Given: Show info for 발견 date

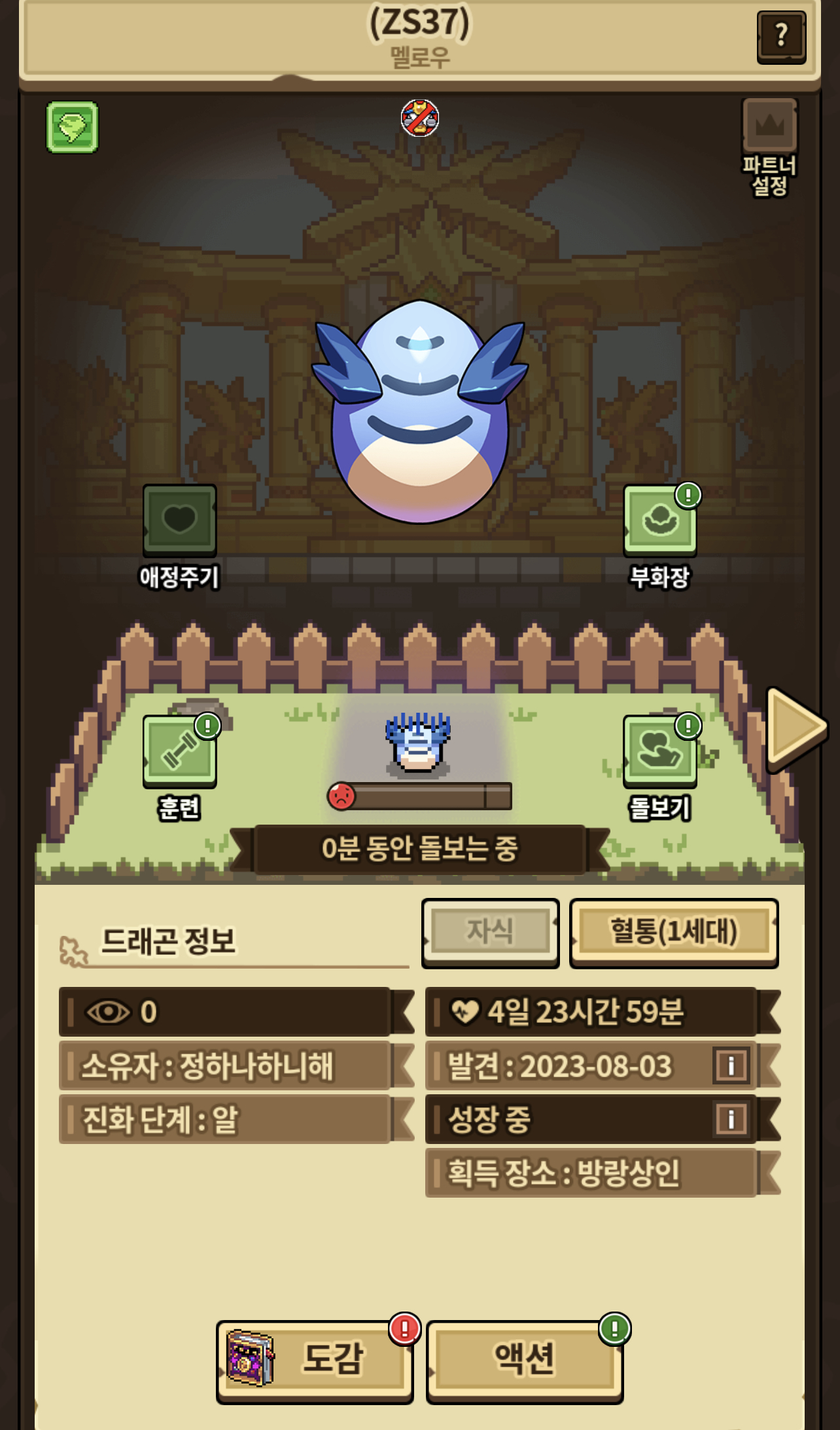Looking at the screenshot, I should coord(731,1065).
